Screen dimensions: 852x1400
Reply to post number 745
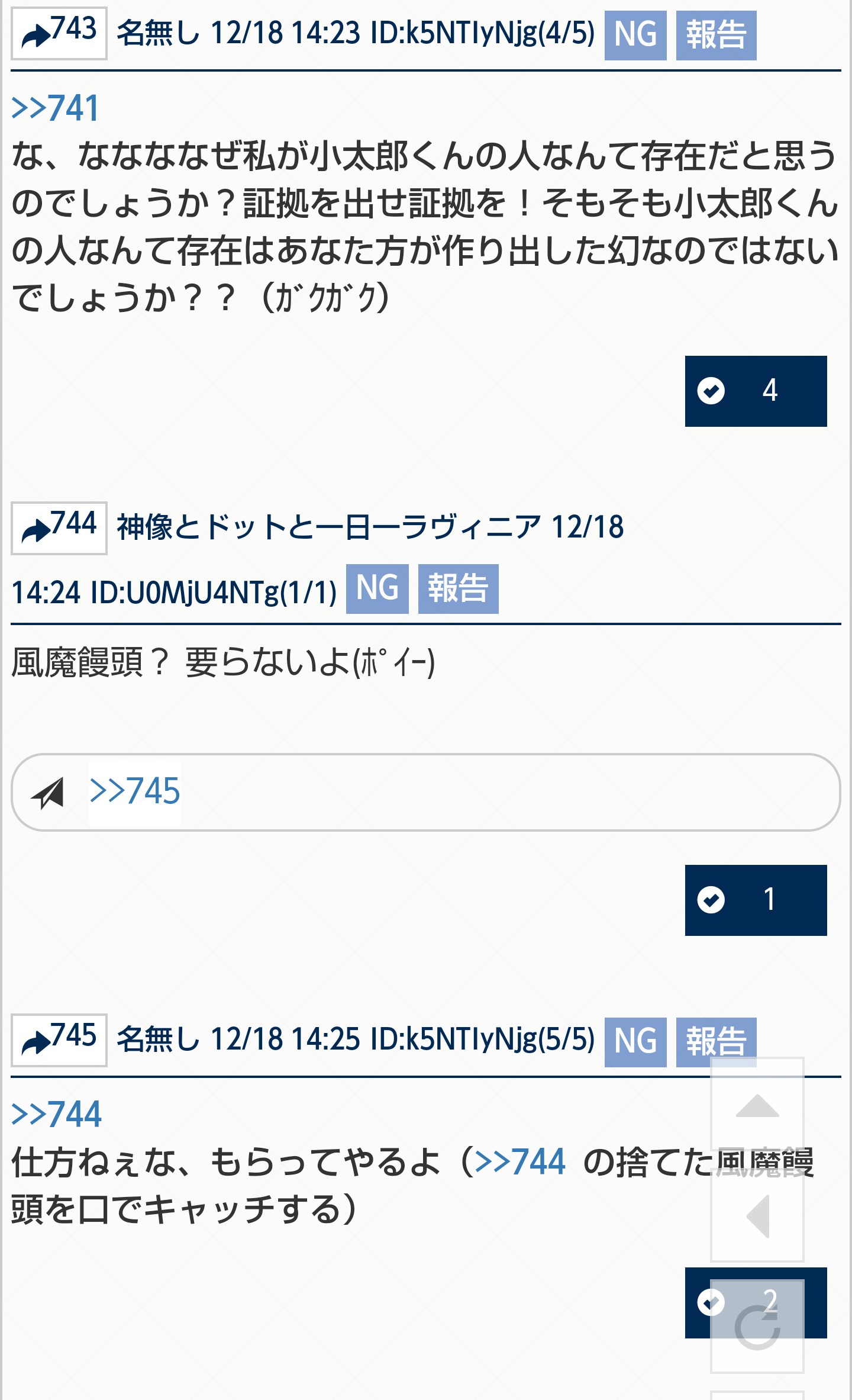(x=59, y=1040)
